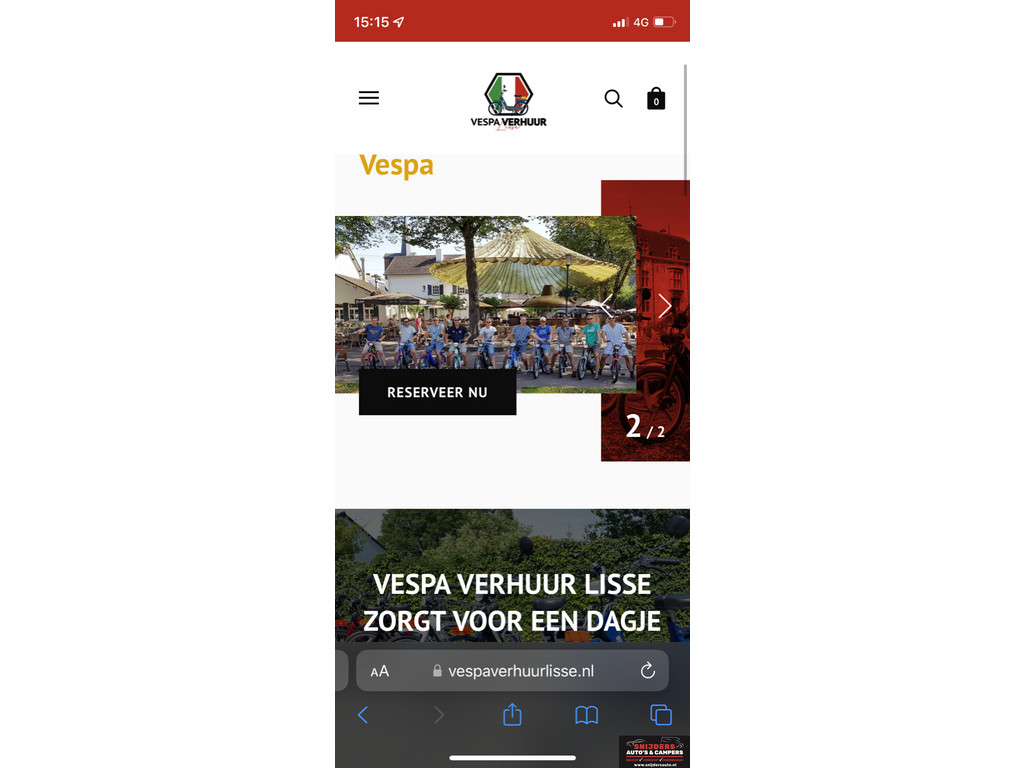The image size is (1024, 768).
Task: Open the Safari tabs overview
Action: click(x=661, y=715)
